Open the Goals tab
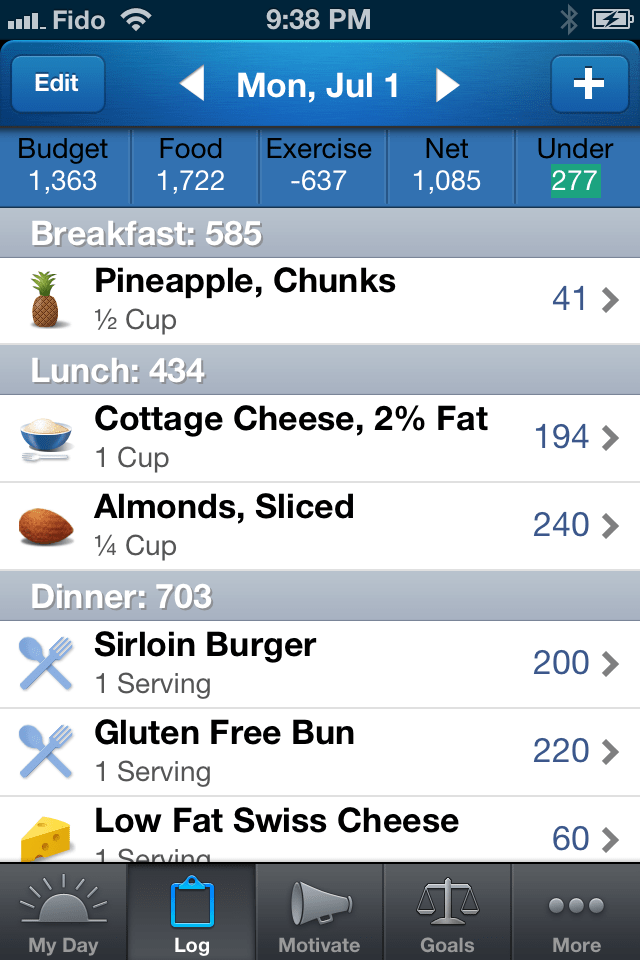Image resolution: width=640 pixels, height=960 pixels. [447, 913]
